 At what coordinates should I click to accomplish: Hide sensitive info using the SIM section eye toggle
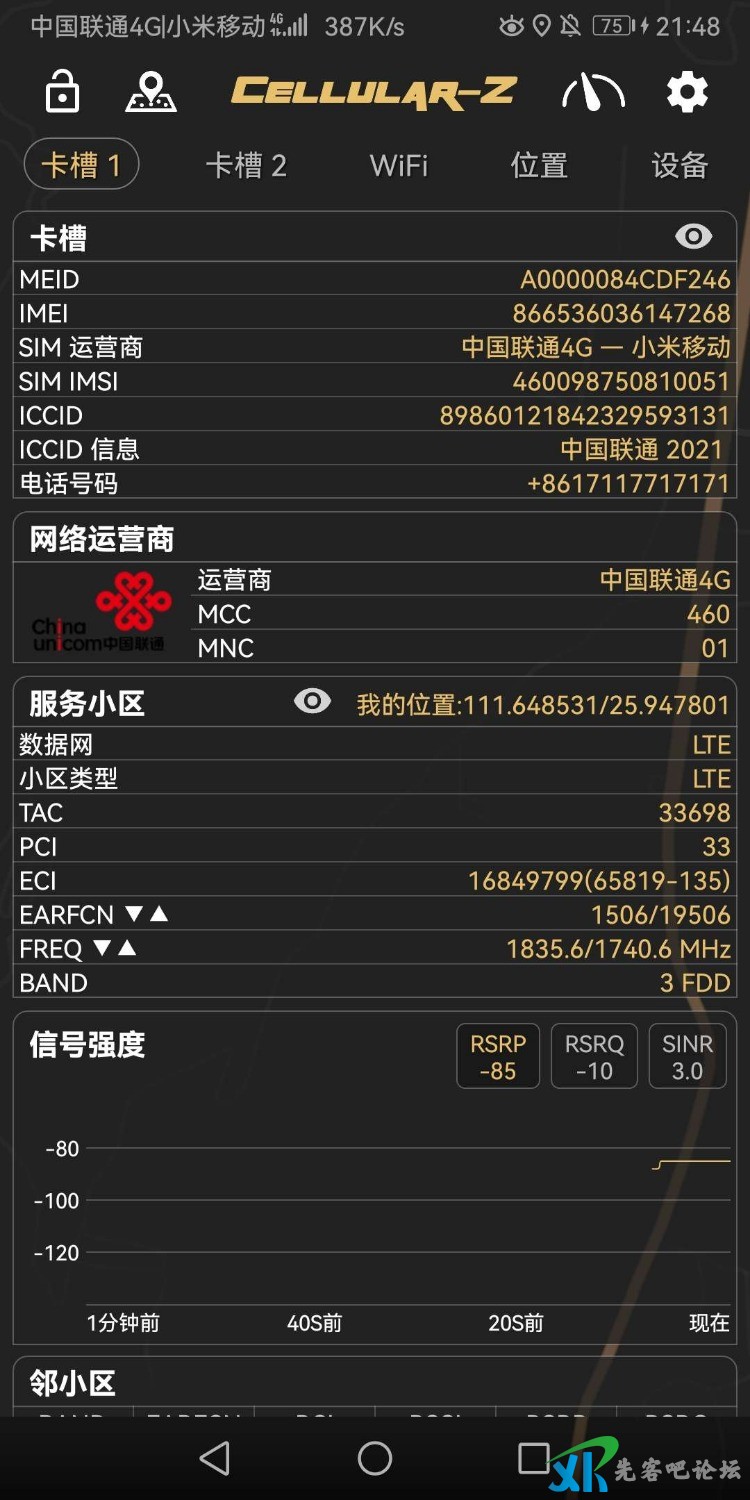pyautogui.click(x=692, y=236)
